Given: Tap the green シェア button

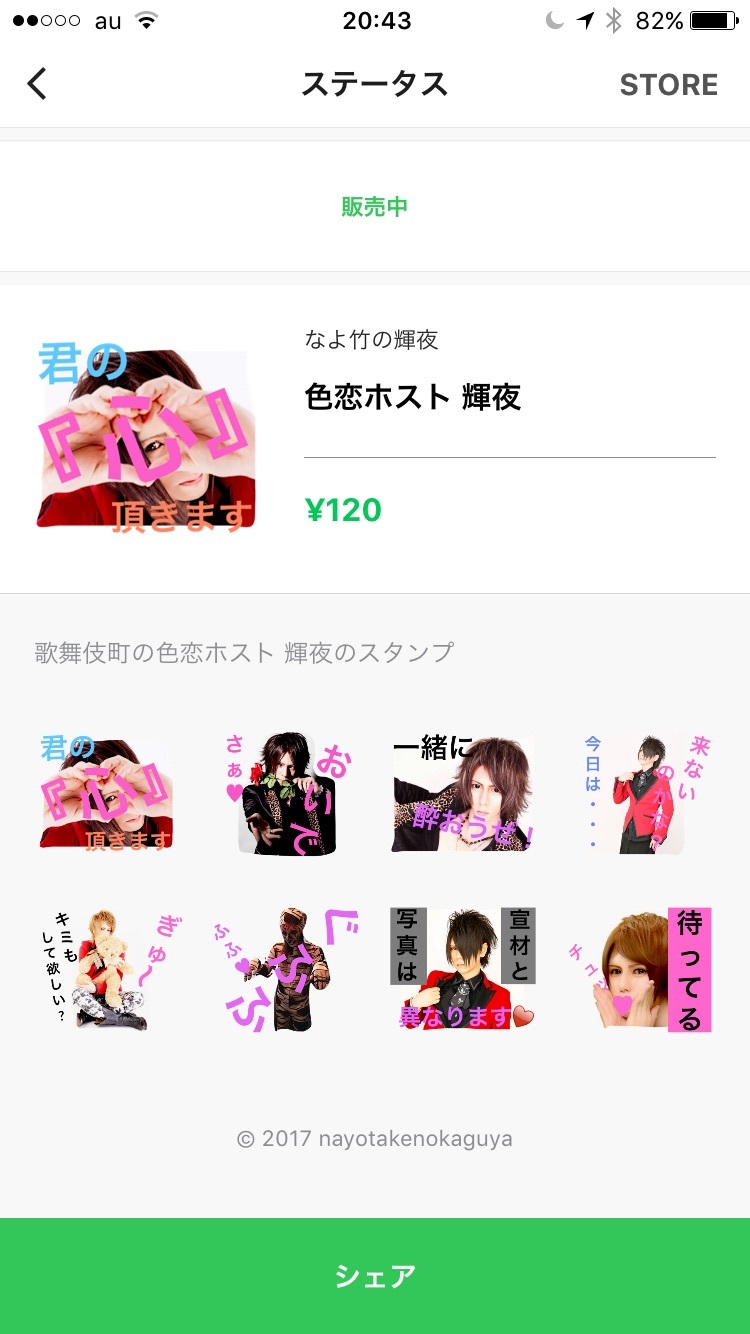Looking at the screenshot, I should (375, 1276).
